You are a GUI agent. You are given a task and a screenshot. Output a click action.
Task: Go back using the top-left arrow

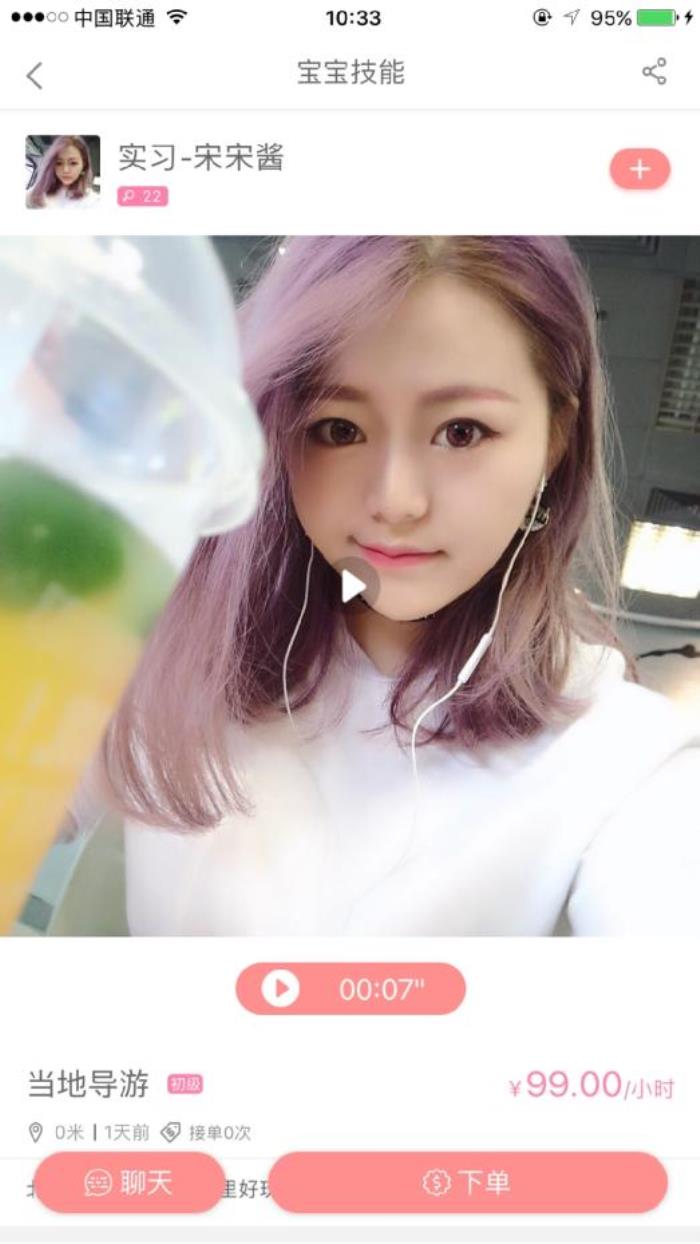35,75
